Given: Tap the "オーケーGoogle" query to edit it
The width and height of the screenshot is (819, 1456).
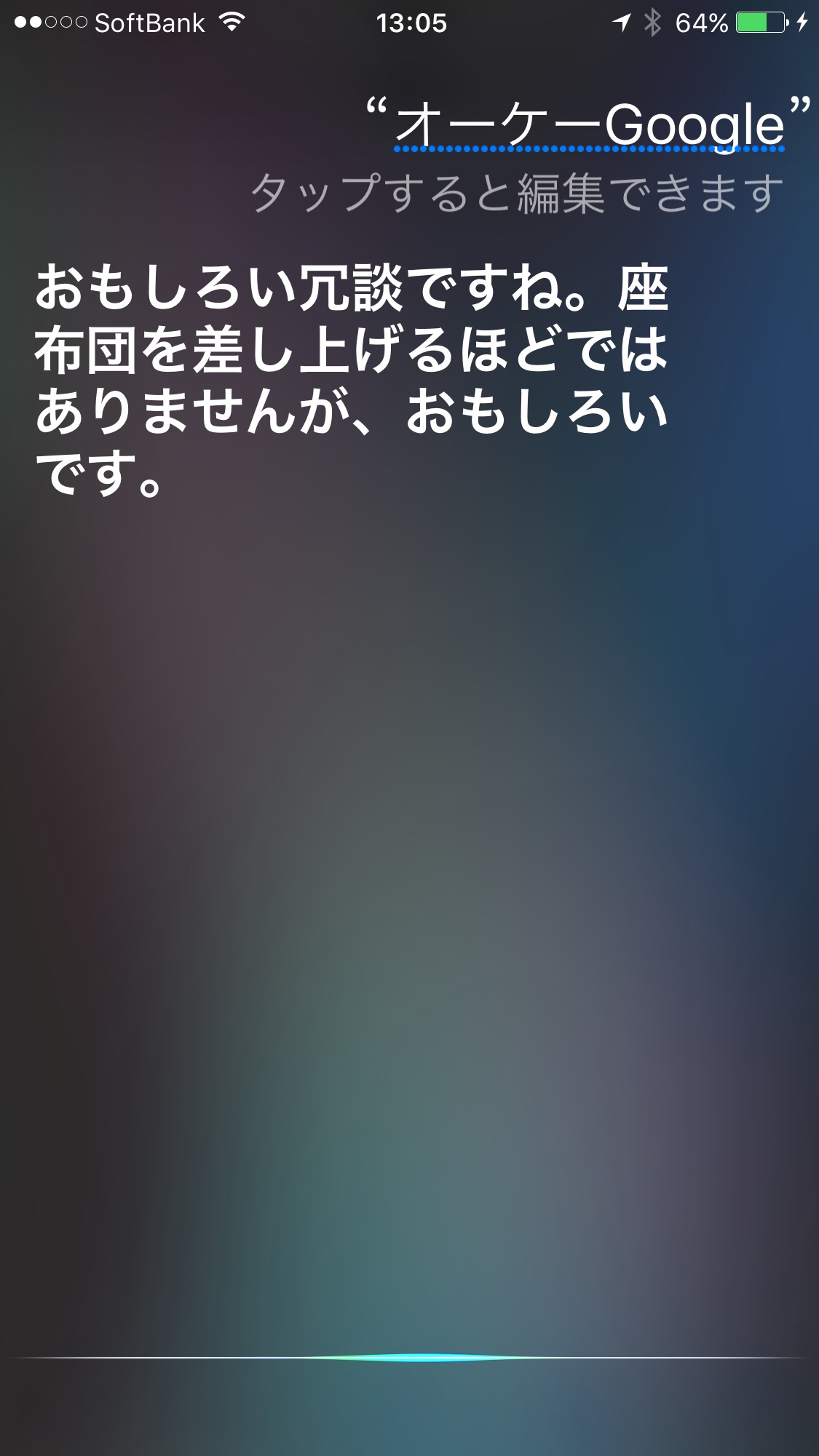Looking at the screenshot, I should [588, 125].
